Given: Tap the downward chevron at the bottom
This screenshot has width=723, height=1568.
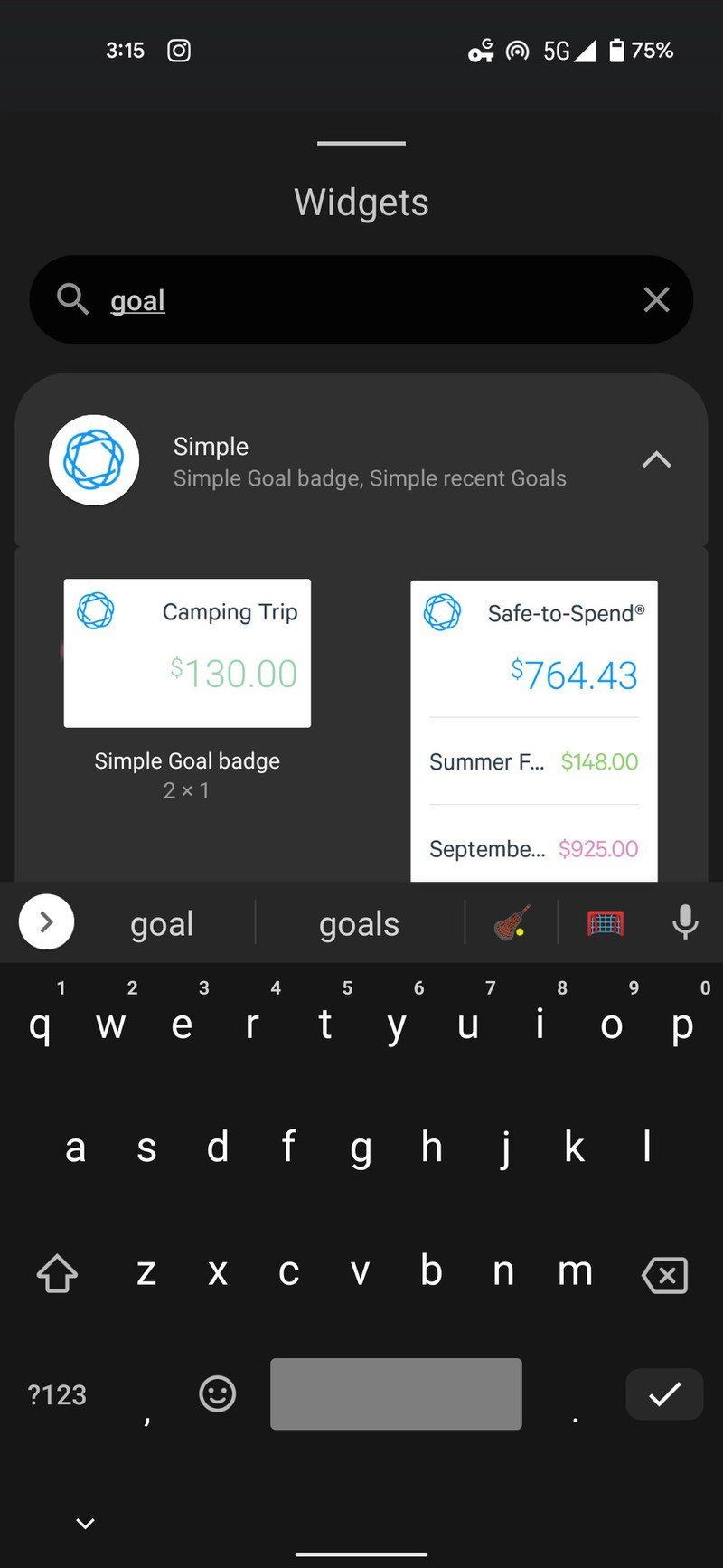Looking at the screenshot, I should [x=84, y=1522].
